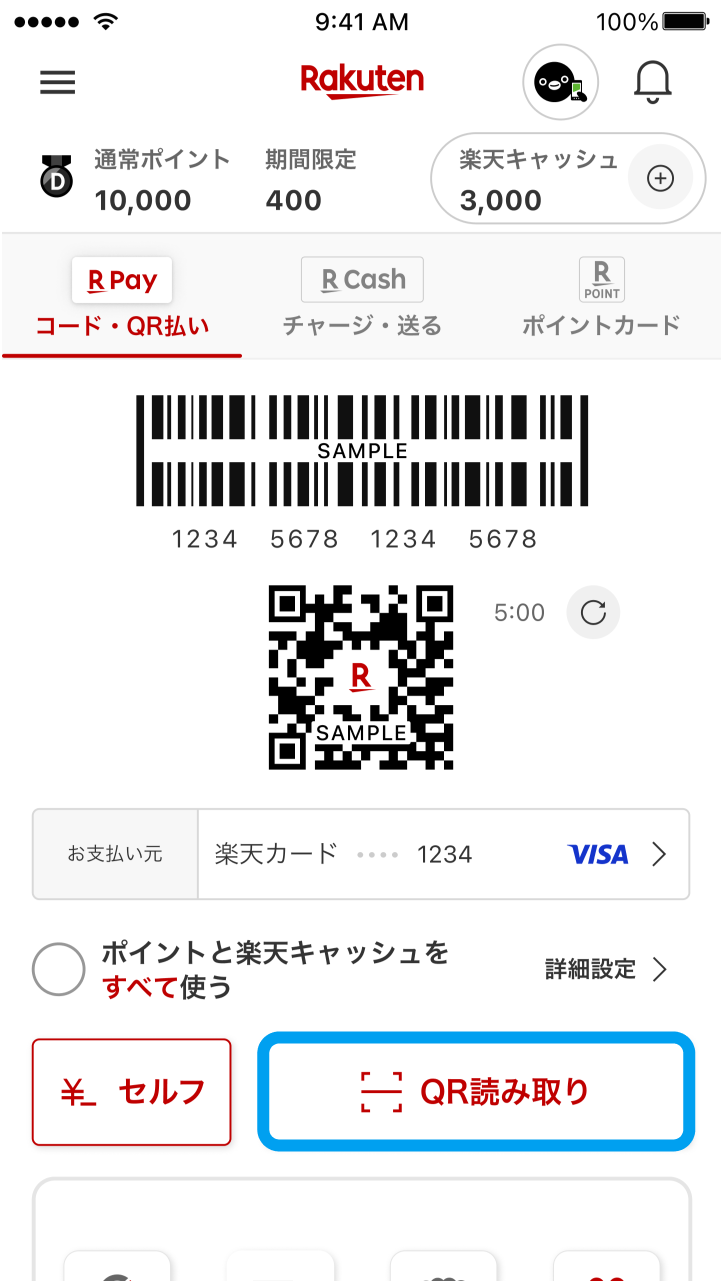
Task: Open the notifications bell
Action: pos(653,82)
